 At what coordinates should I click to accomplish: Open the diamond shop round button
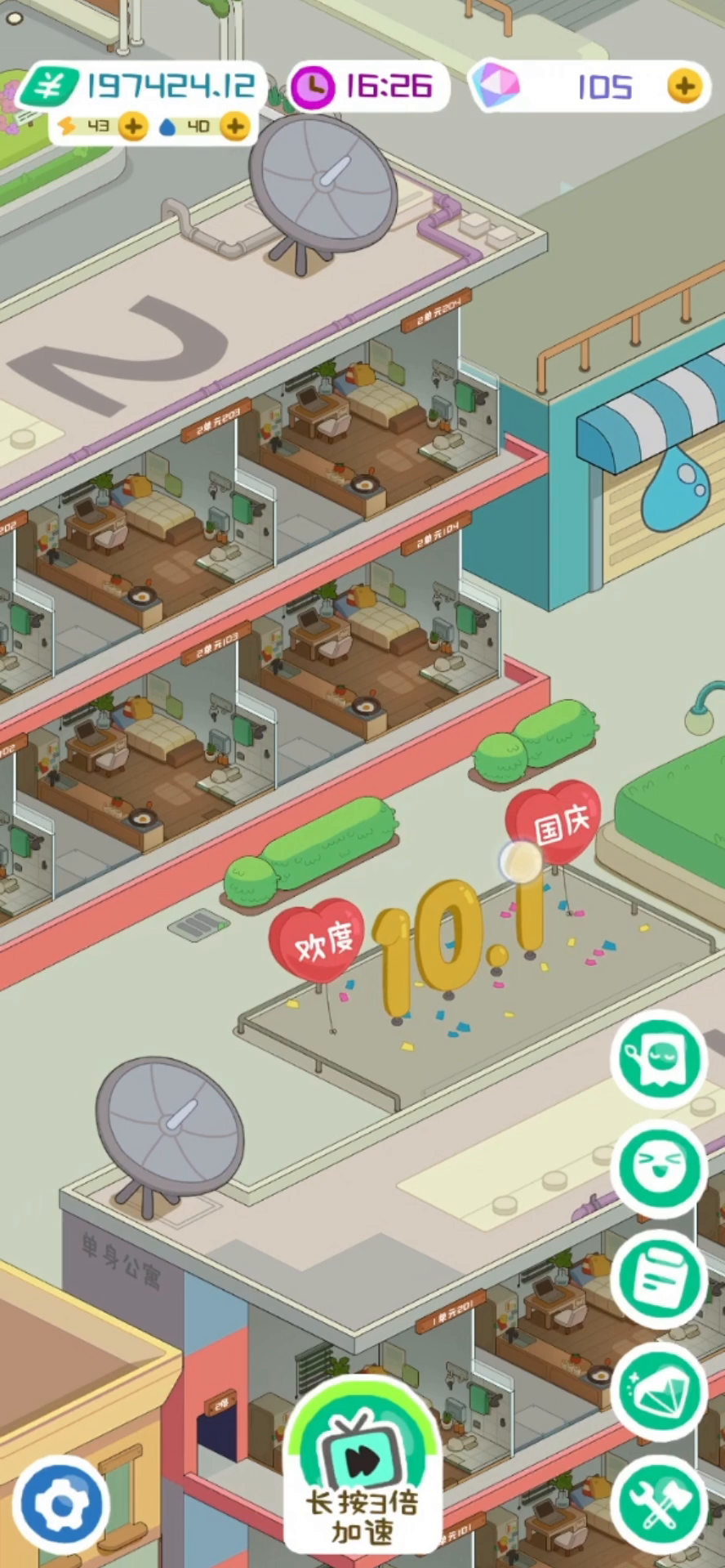point(659,1391)
